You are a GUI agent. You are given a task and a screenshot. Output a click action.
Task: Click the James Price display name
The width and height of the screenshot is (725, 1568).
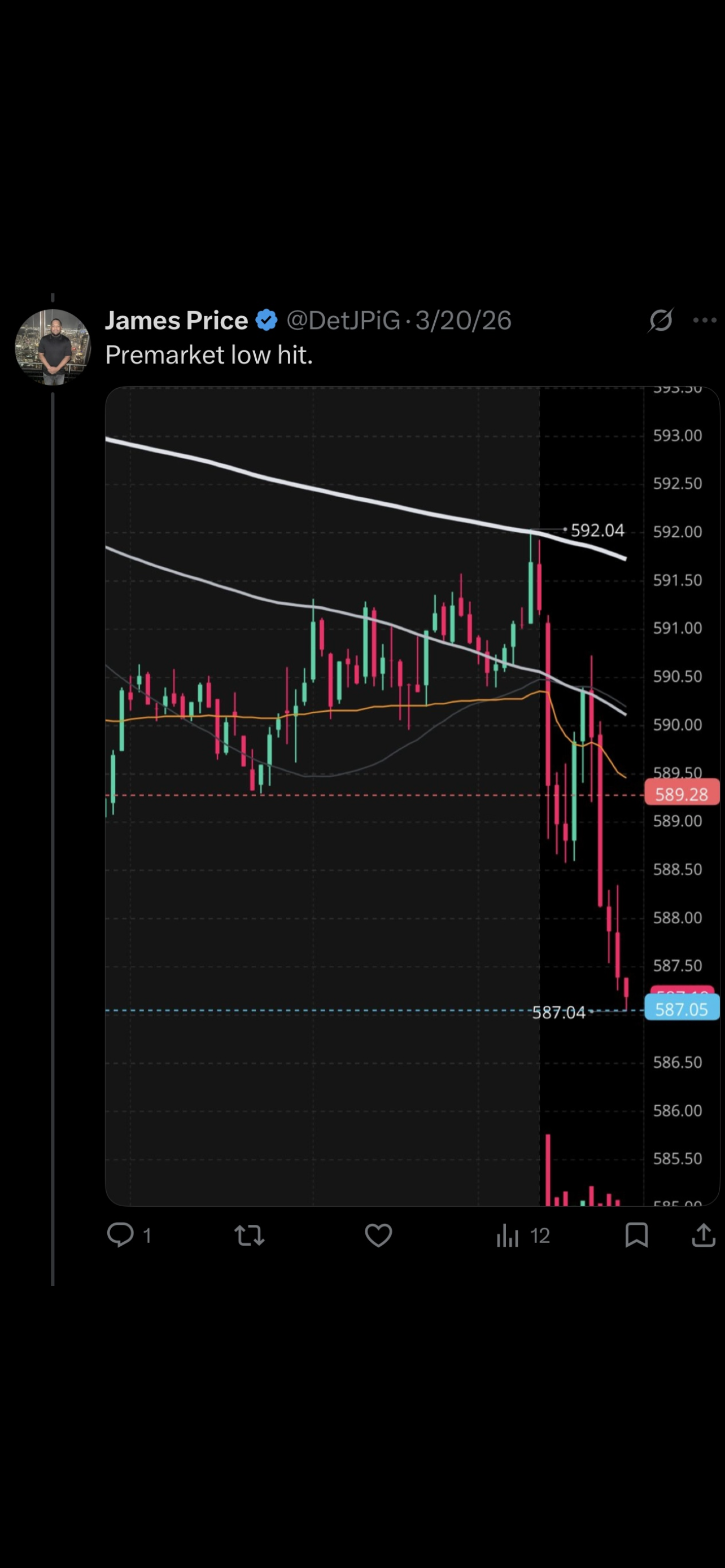pos(176,319)
